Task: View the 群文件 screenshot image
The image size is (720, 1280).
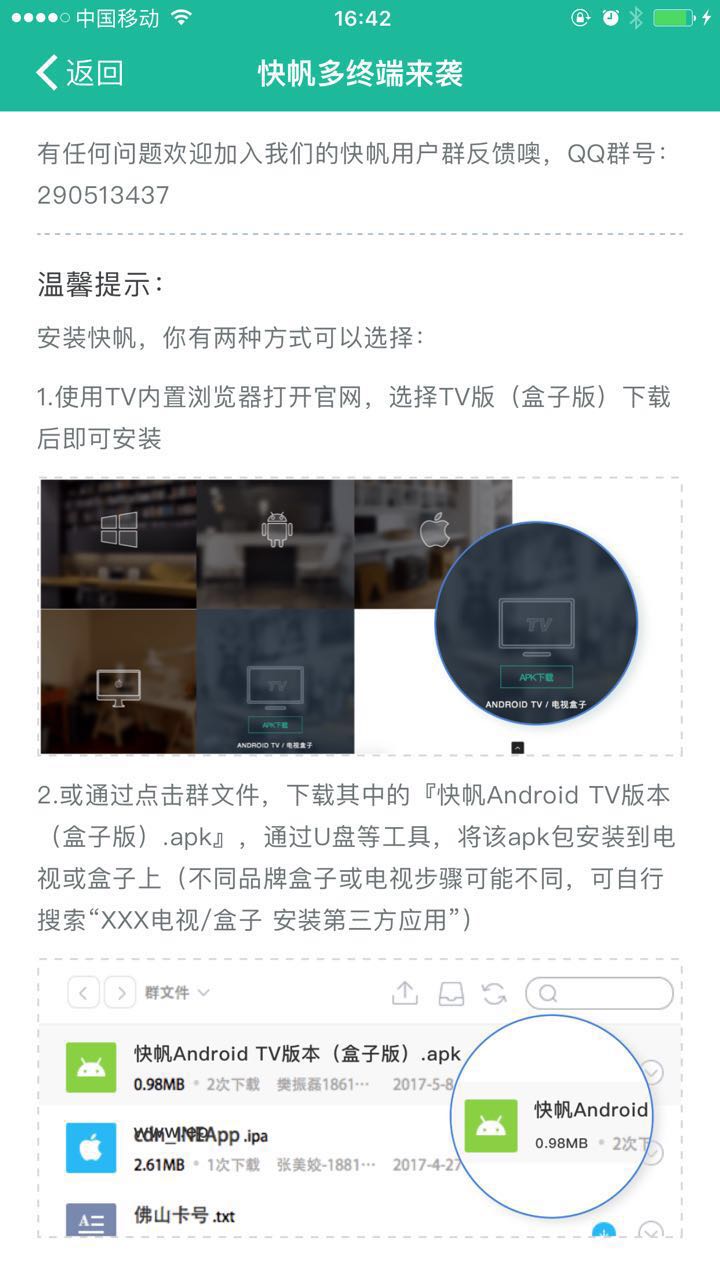Action: [x=360, y=1100]
